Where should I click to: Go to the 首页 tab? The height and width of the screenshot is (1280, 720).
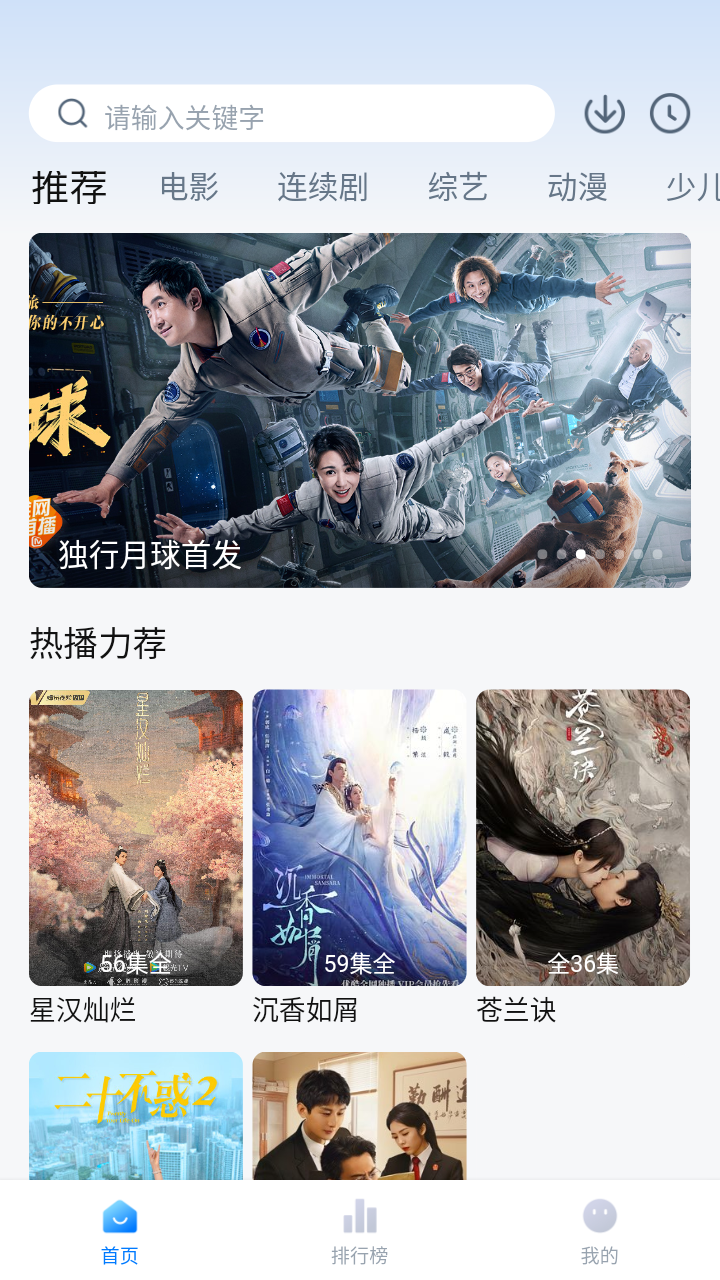[120, 1231]
